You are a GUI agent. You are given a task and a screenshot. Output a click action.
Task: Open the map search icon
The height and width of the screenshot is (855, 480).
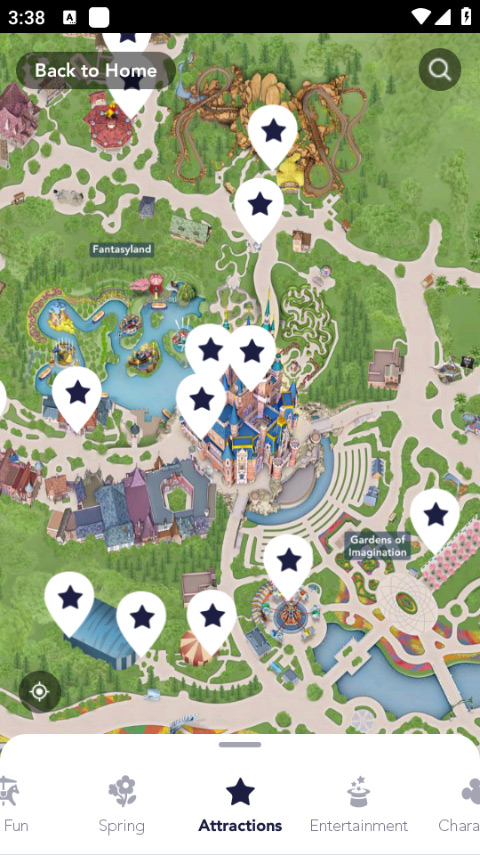[x=440, y=69]
